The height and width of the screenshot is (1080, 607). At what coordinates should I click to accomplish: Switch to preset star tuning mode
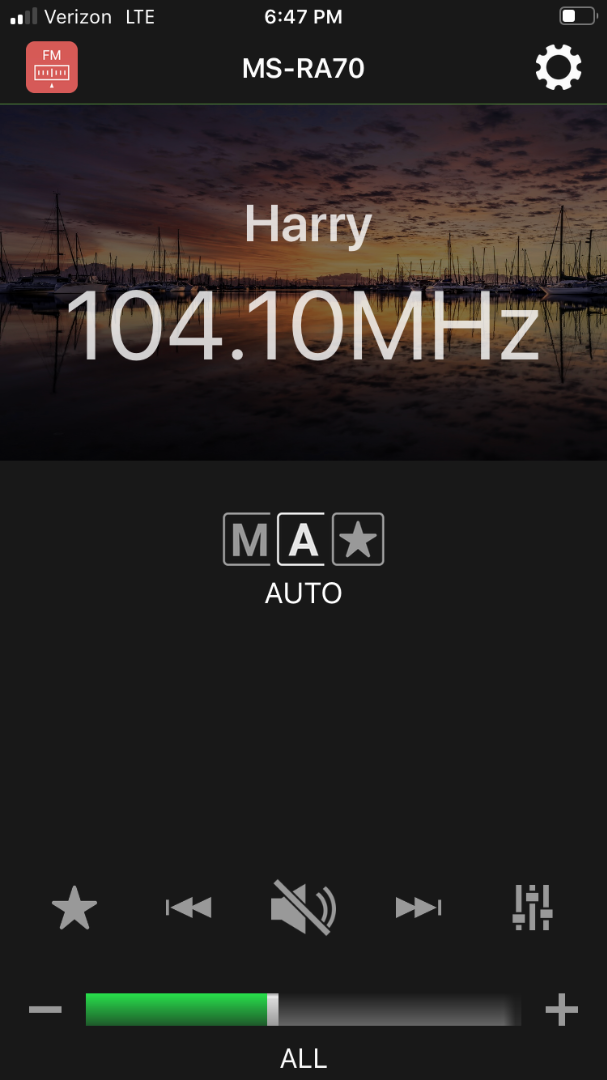[358, 540]
